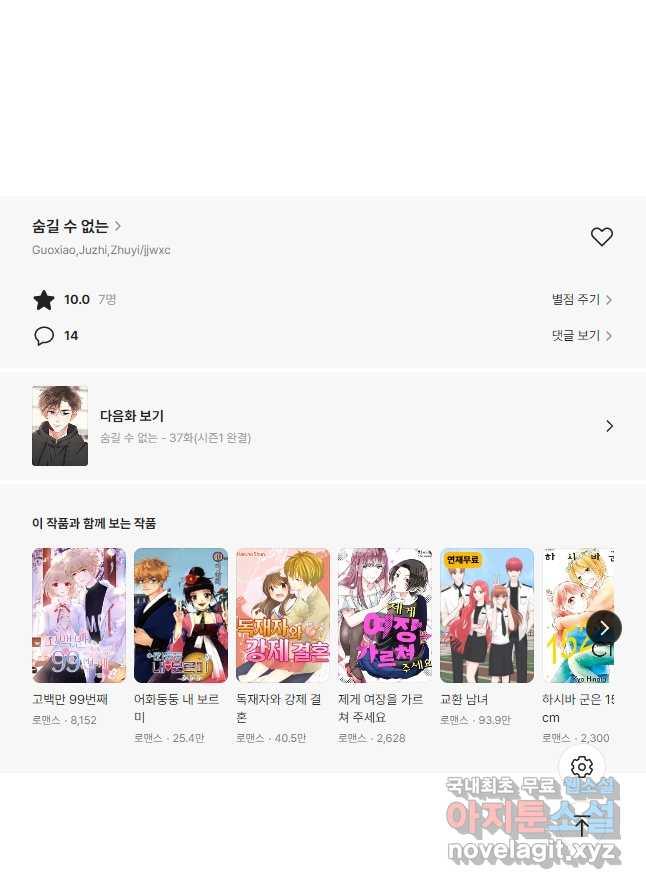Tap 별점 주기 to rate
646x889 pixels.
(x=581, y=299)
